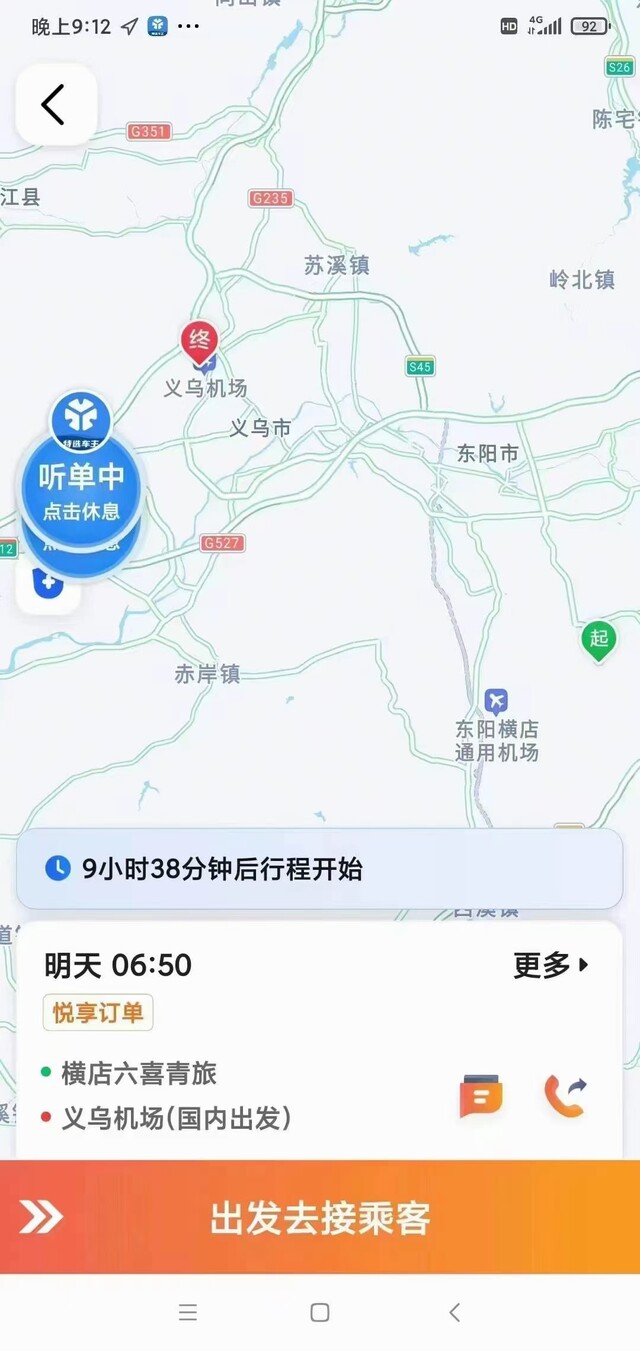
Task: Open 更多 options for the order
Action: pos(552,965)
